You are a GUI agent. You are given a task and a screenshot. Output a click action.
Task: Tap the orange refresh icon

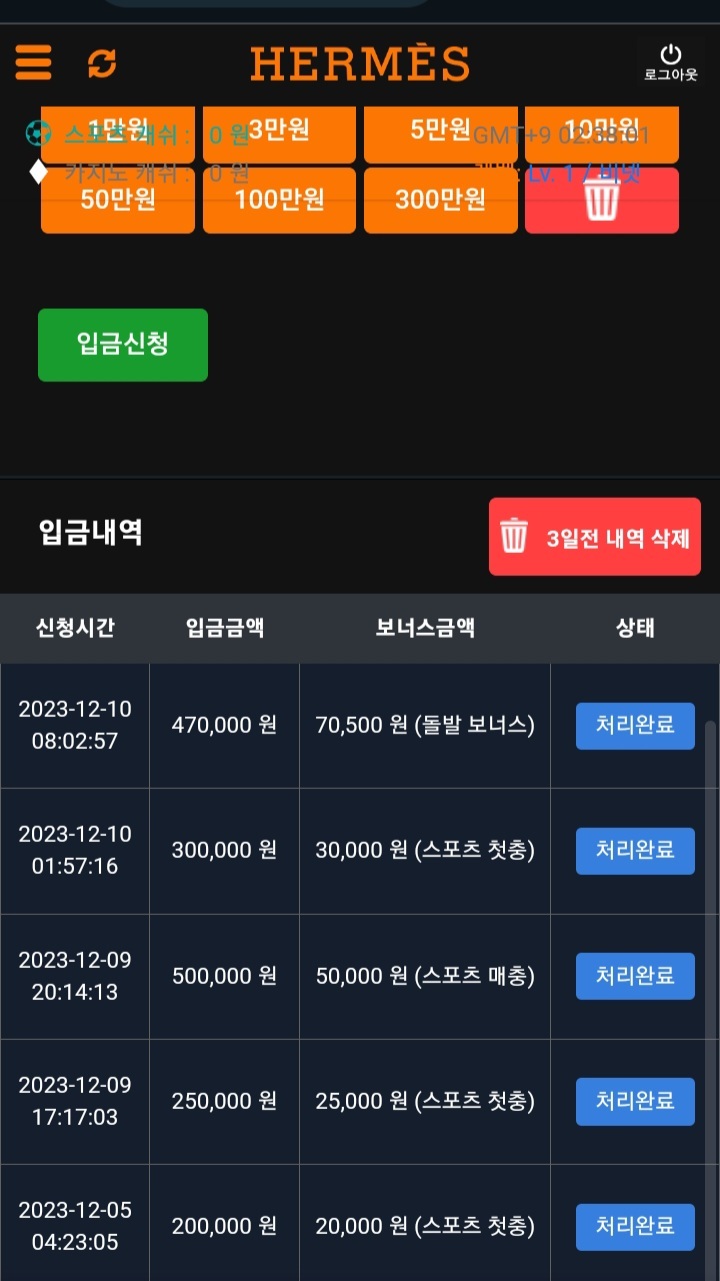(102, 63)
